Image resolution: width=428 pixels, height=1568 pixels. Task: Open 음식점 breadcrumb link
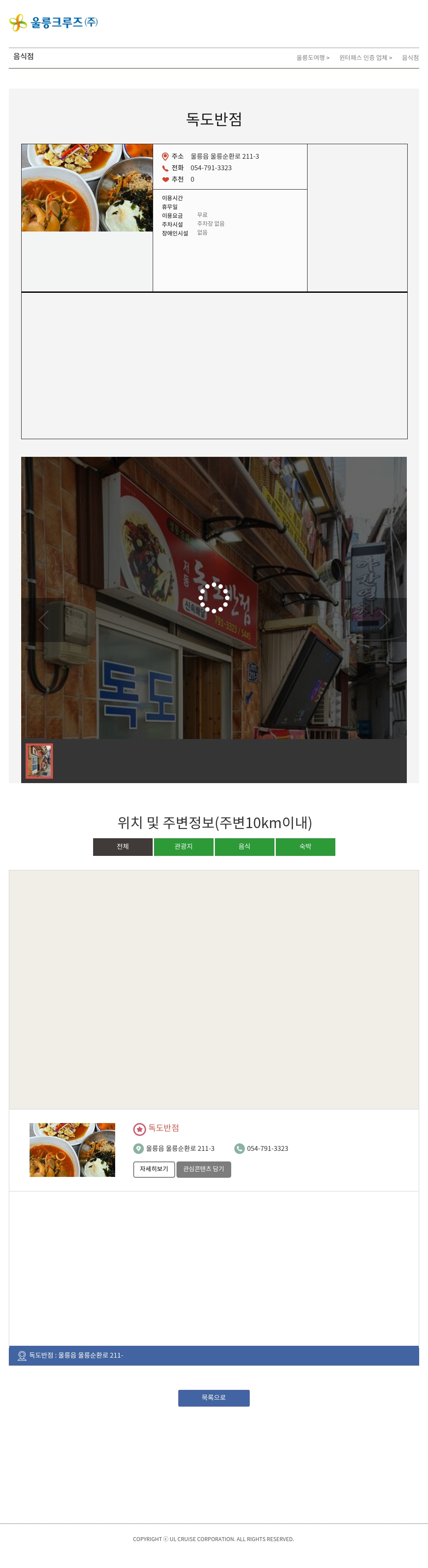point(410,58)
